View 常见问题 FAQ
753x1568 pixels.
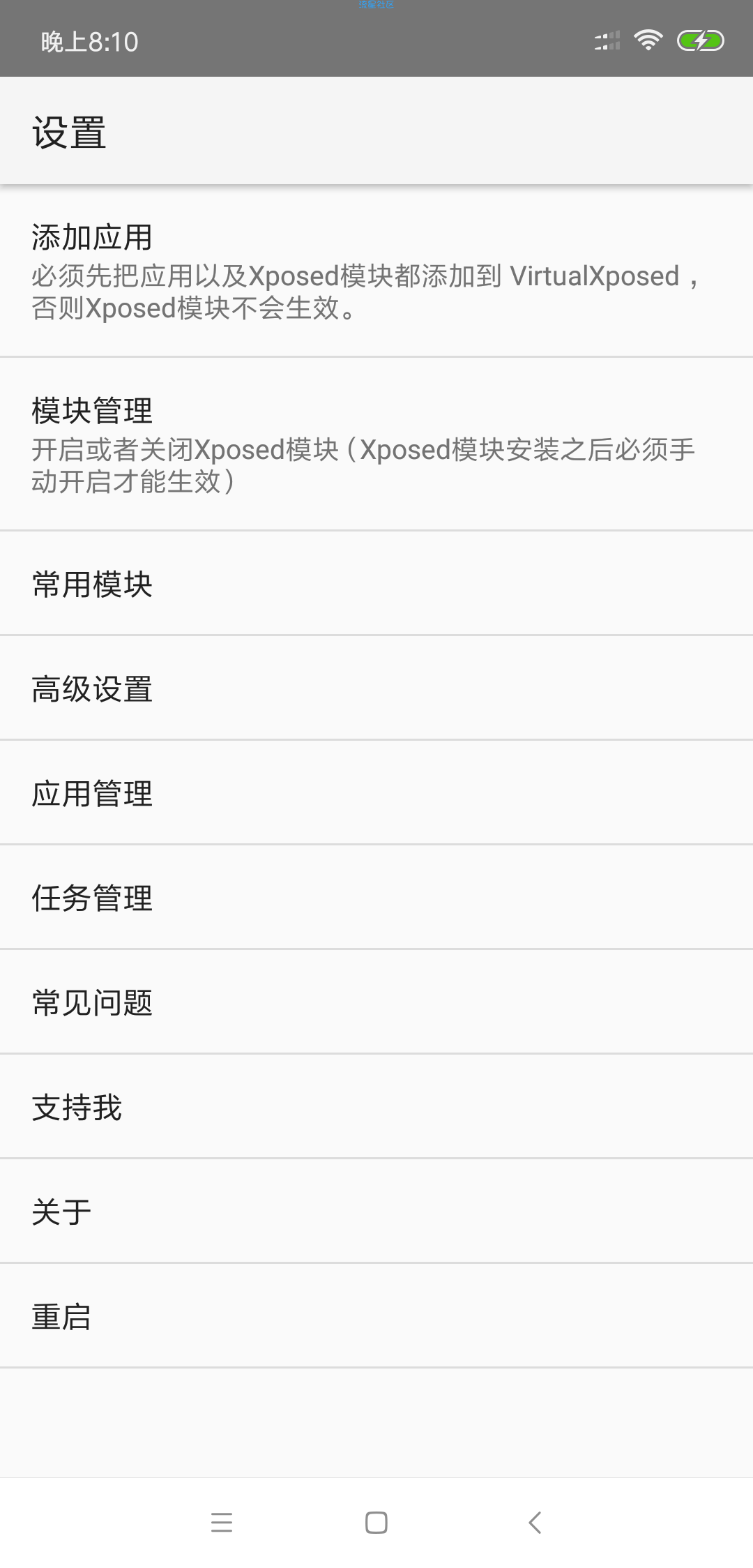(376, 1002)
